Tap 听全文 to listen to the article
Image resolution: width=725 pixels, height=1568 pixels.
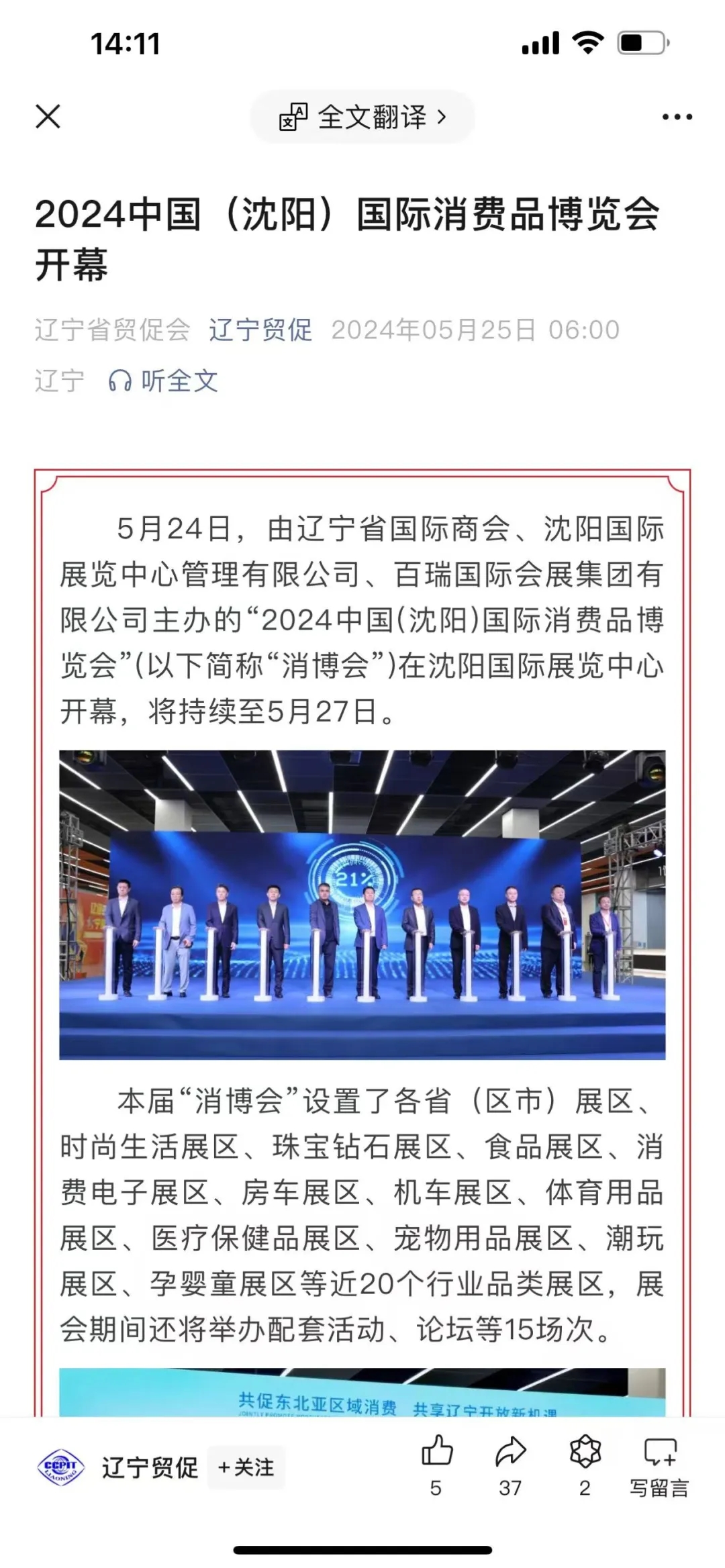tap(163, 381)
